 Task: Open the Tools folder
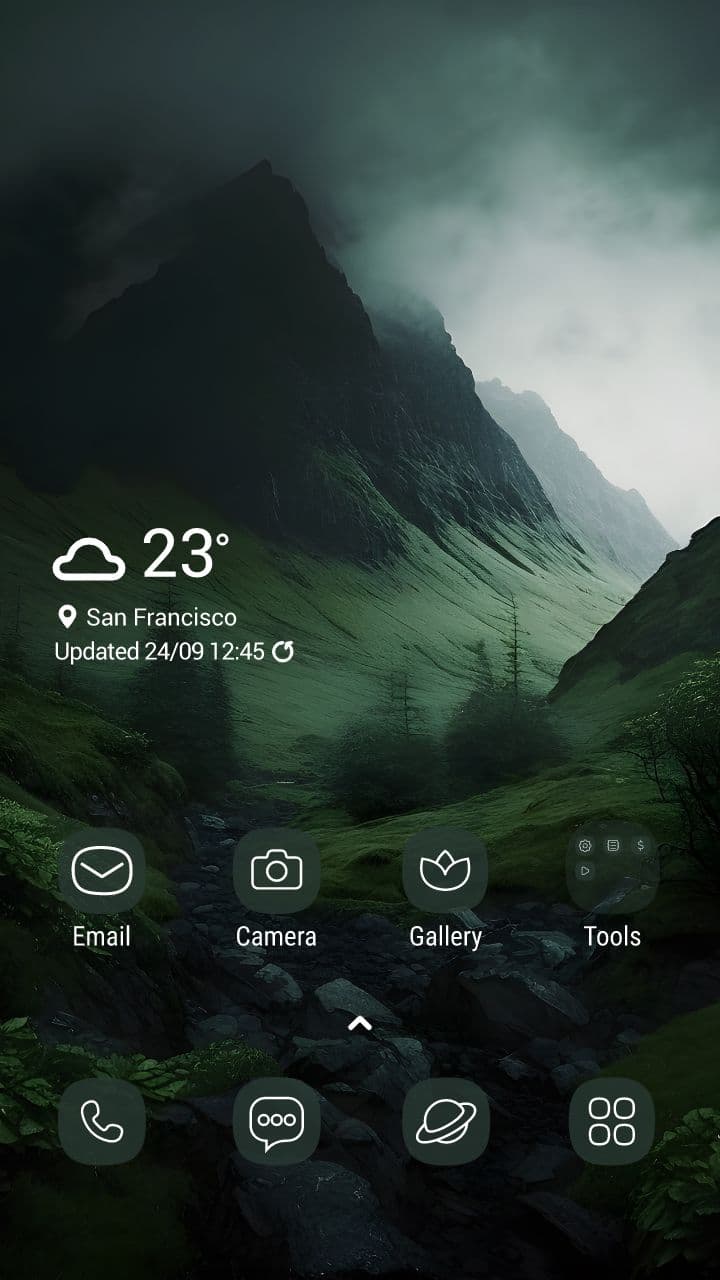pyautogui.click(x=612, y=871)
